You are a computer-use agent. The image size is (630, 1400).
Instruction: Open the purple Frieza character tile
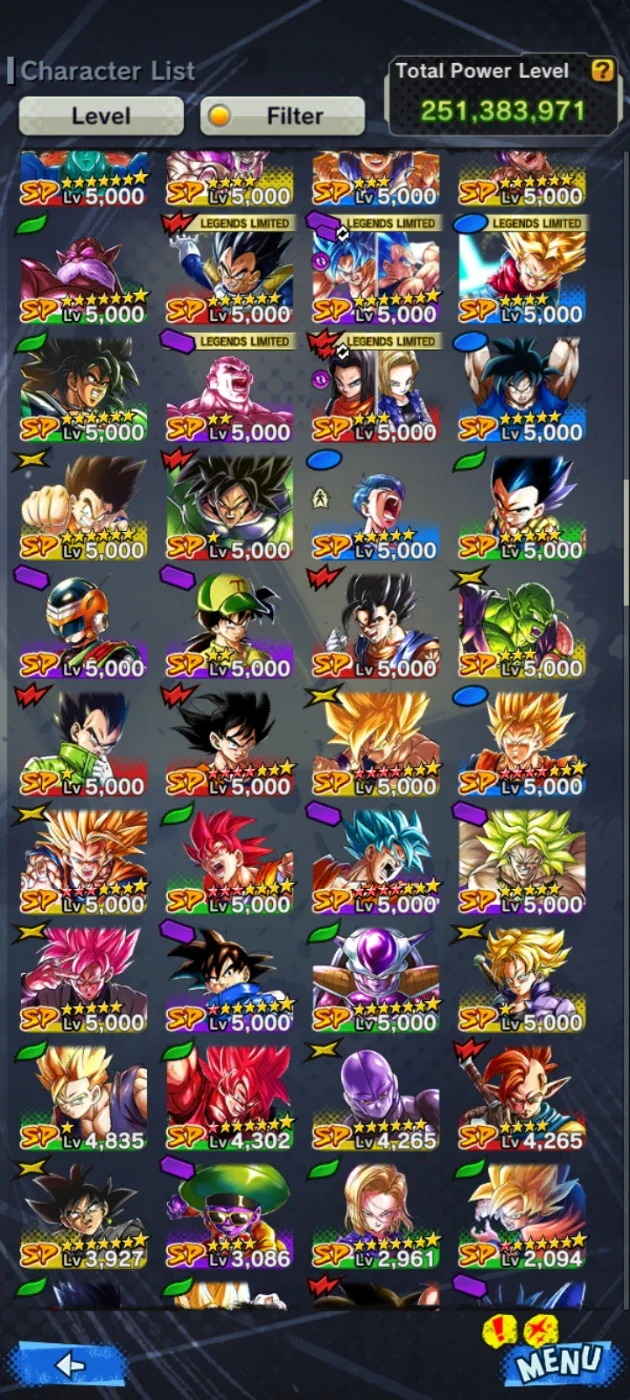[x=376, y=979]
